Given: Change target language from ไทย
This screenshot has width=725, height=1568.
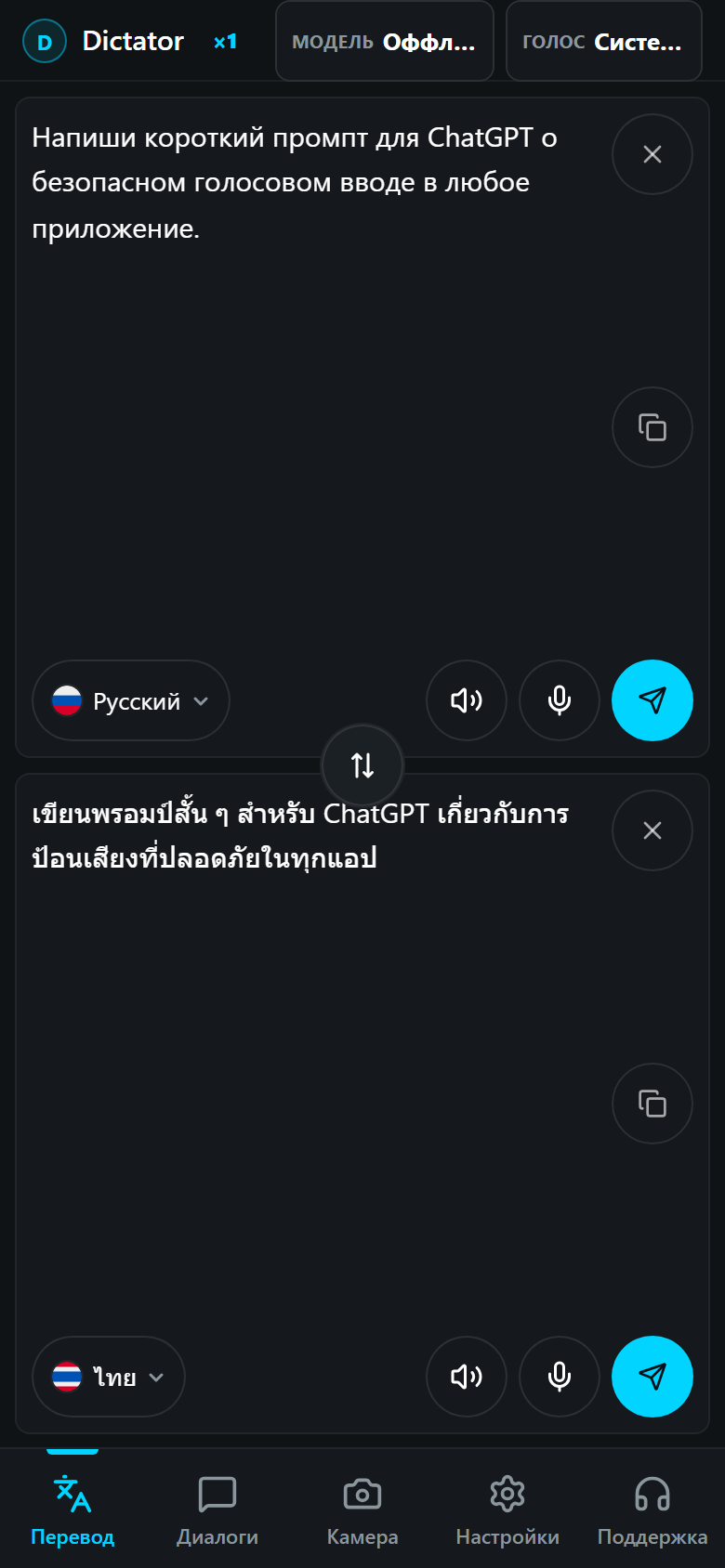Looking at the screenshot, I should [x=109, y=1377].
